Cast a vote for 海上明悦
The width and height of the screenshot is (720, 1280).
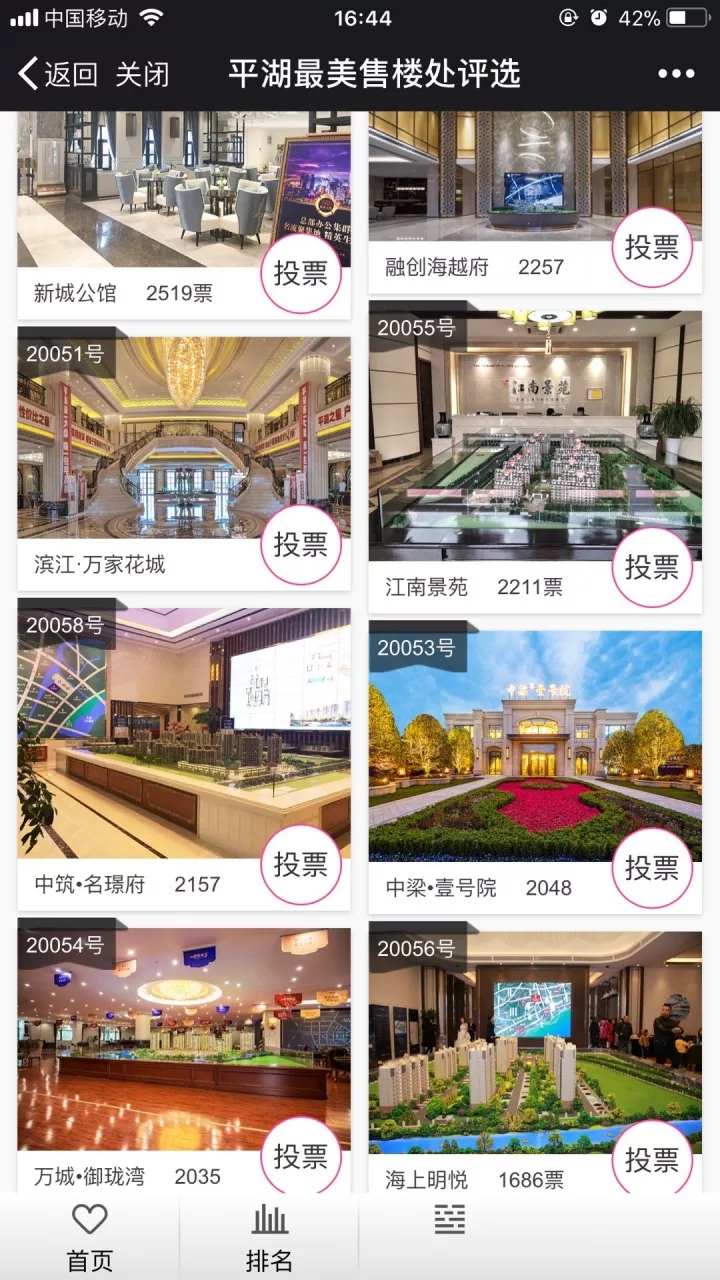pos(652,1159)
